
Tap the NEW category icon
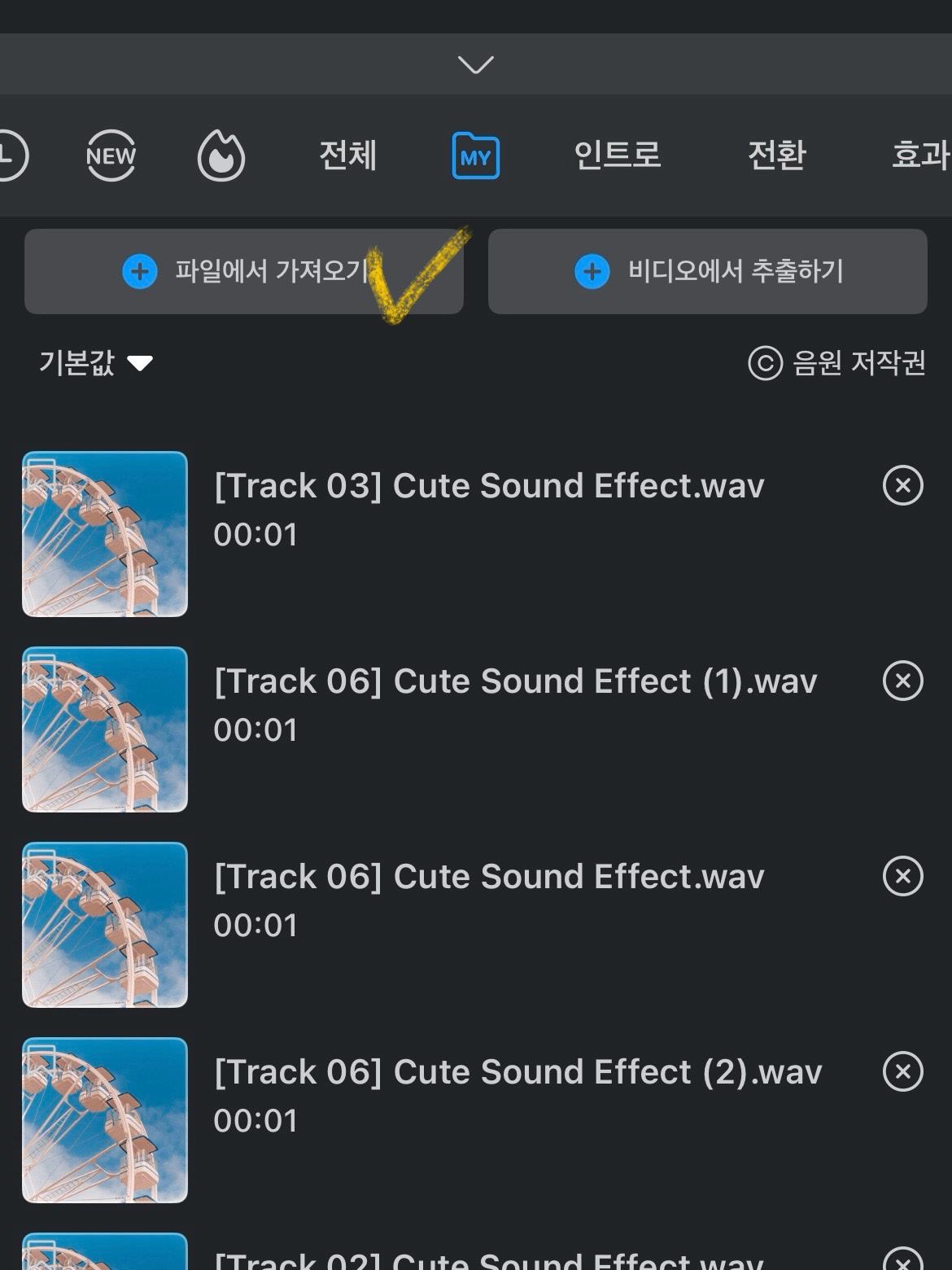pos(111,156)
